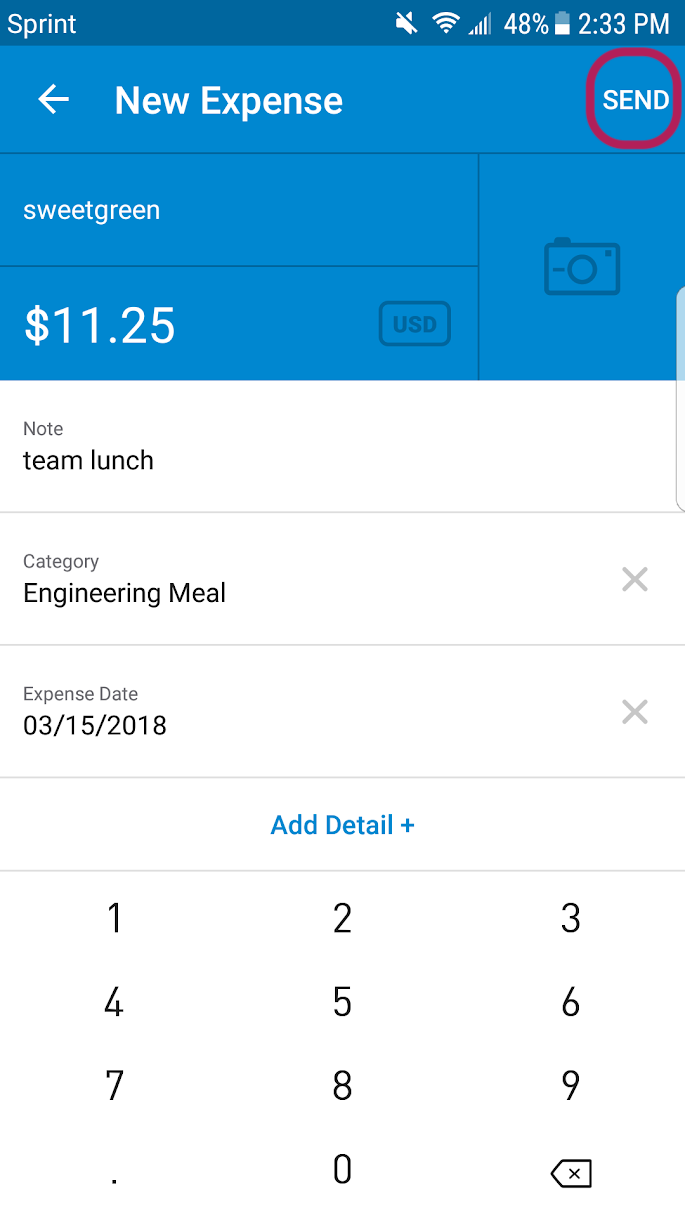685x1218 pixels.
Task: Send the new expense
Action: 635,100
